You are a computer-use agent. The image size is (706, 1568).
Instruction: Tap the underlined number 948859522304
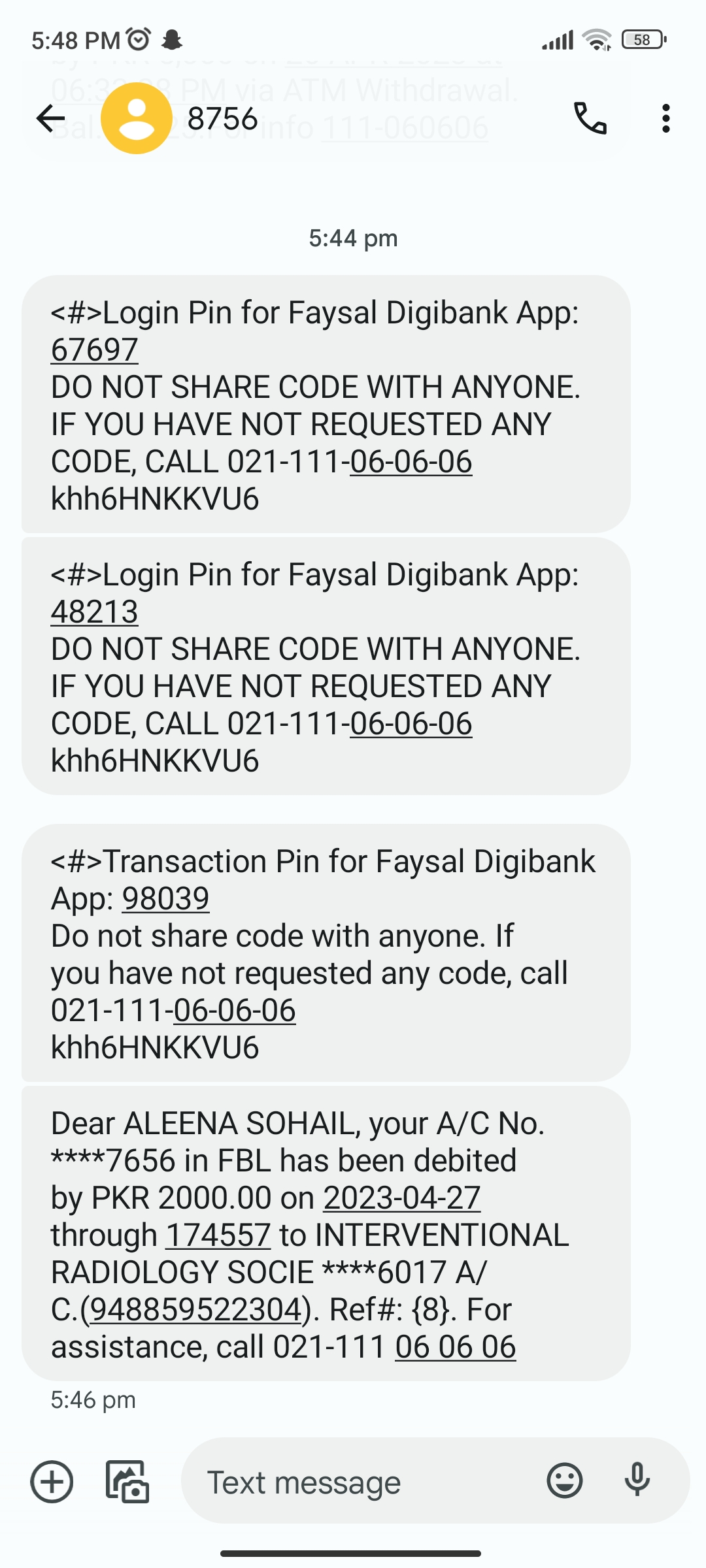point(195,1310)
